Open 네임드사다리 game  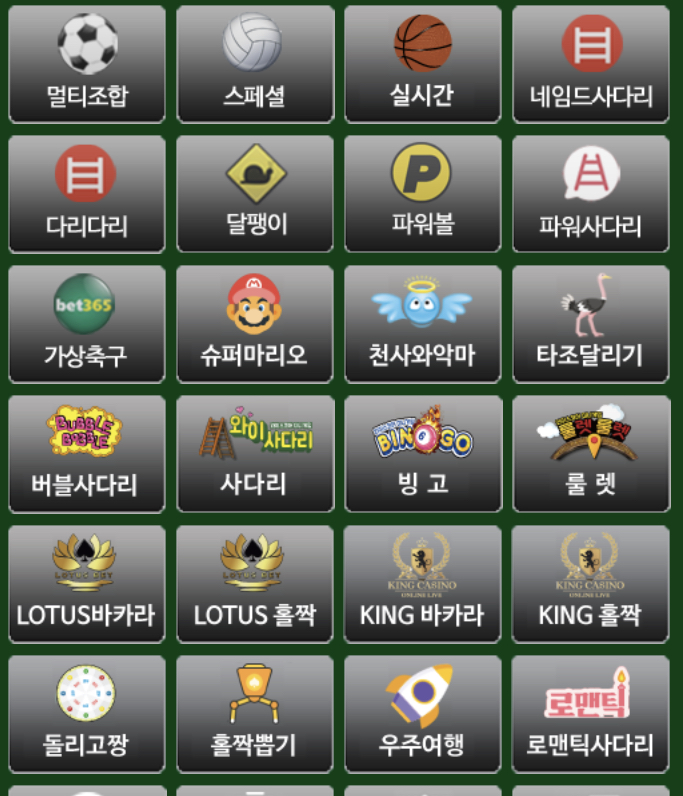click(591, 64)
